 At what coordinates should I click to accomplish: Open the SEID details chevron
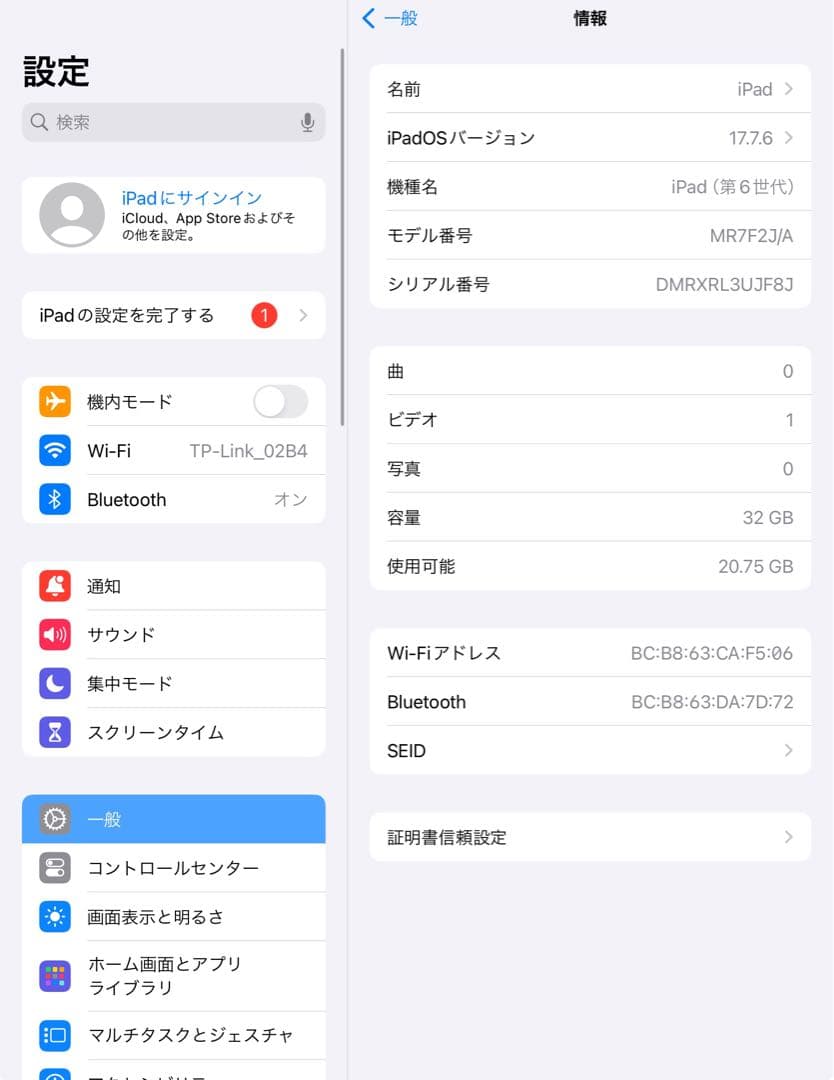(789, 750)
